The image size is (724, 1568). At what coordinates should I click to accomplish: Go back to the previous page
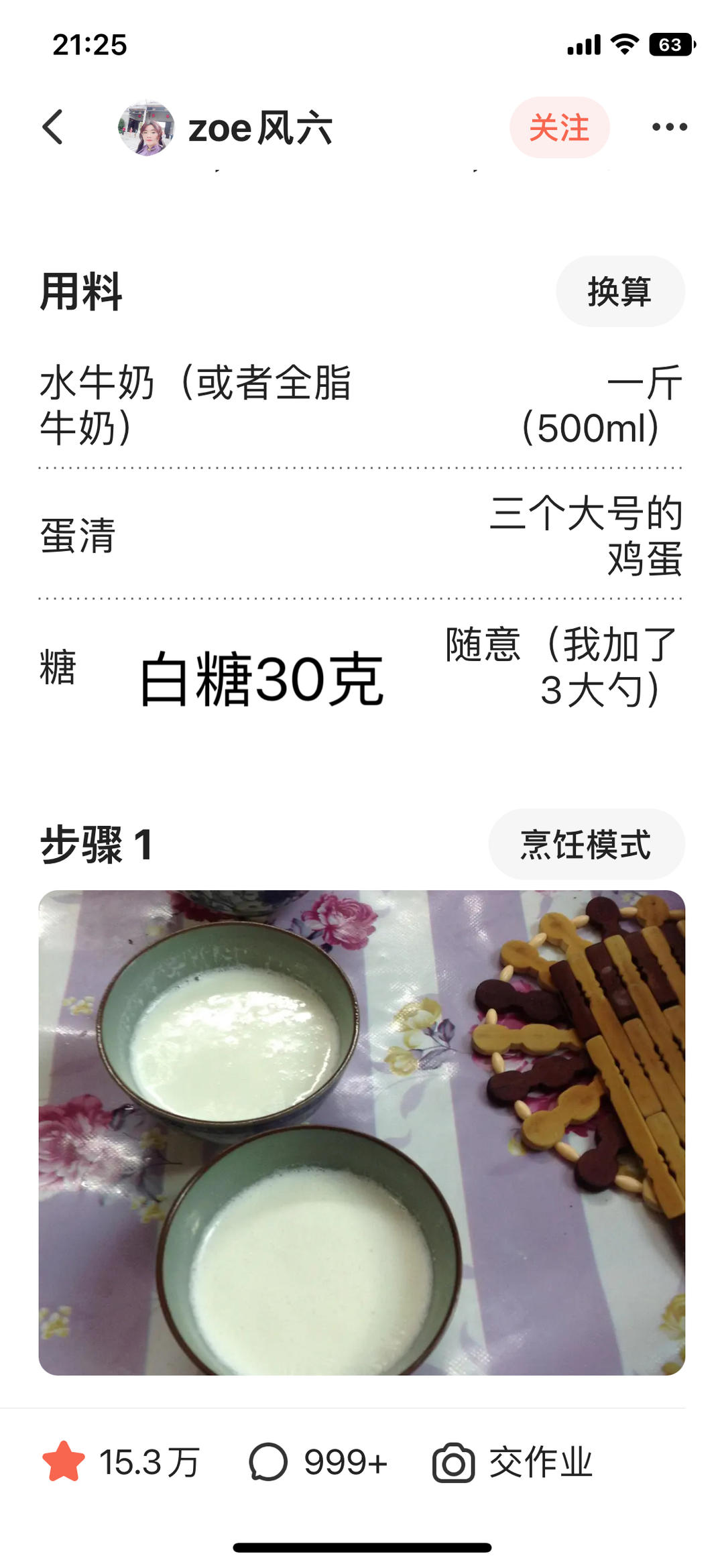(x=52, y=127)
